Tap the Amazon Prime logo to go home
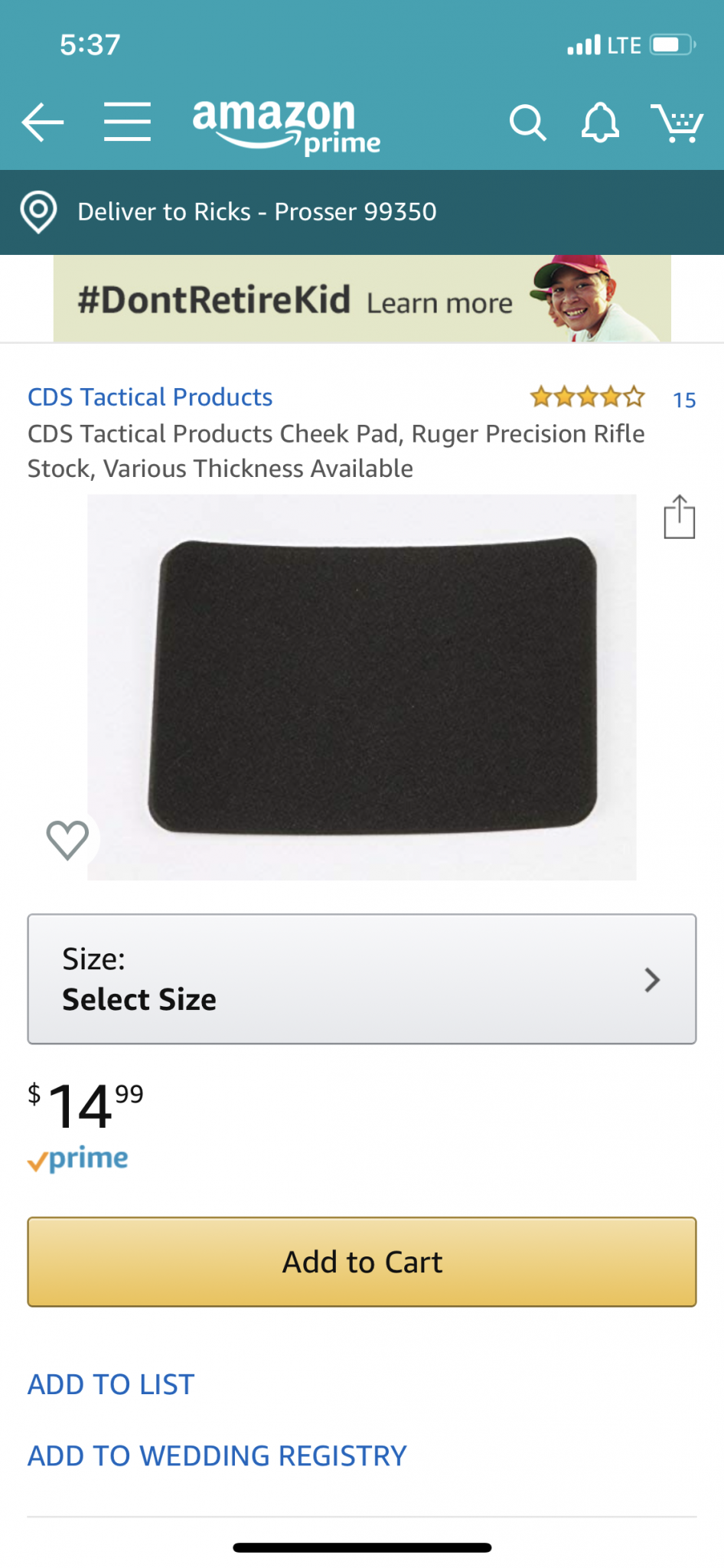Image resolution: width=724 pixels, height=1568 pixels. [285, 125]
